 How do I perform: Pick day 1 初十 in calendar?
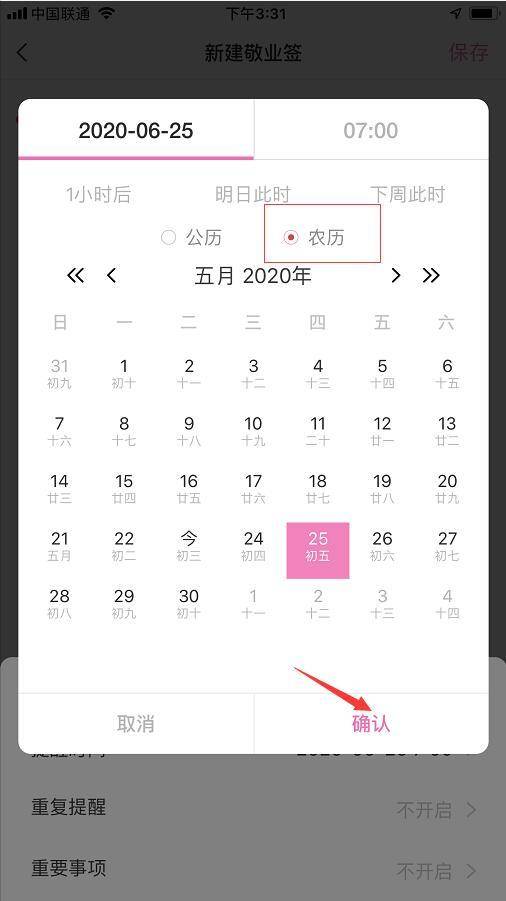tap(124, 374)
